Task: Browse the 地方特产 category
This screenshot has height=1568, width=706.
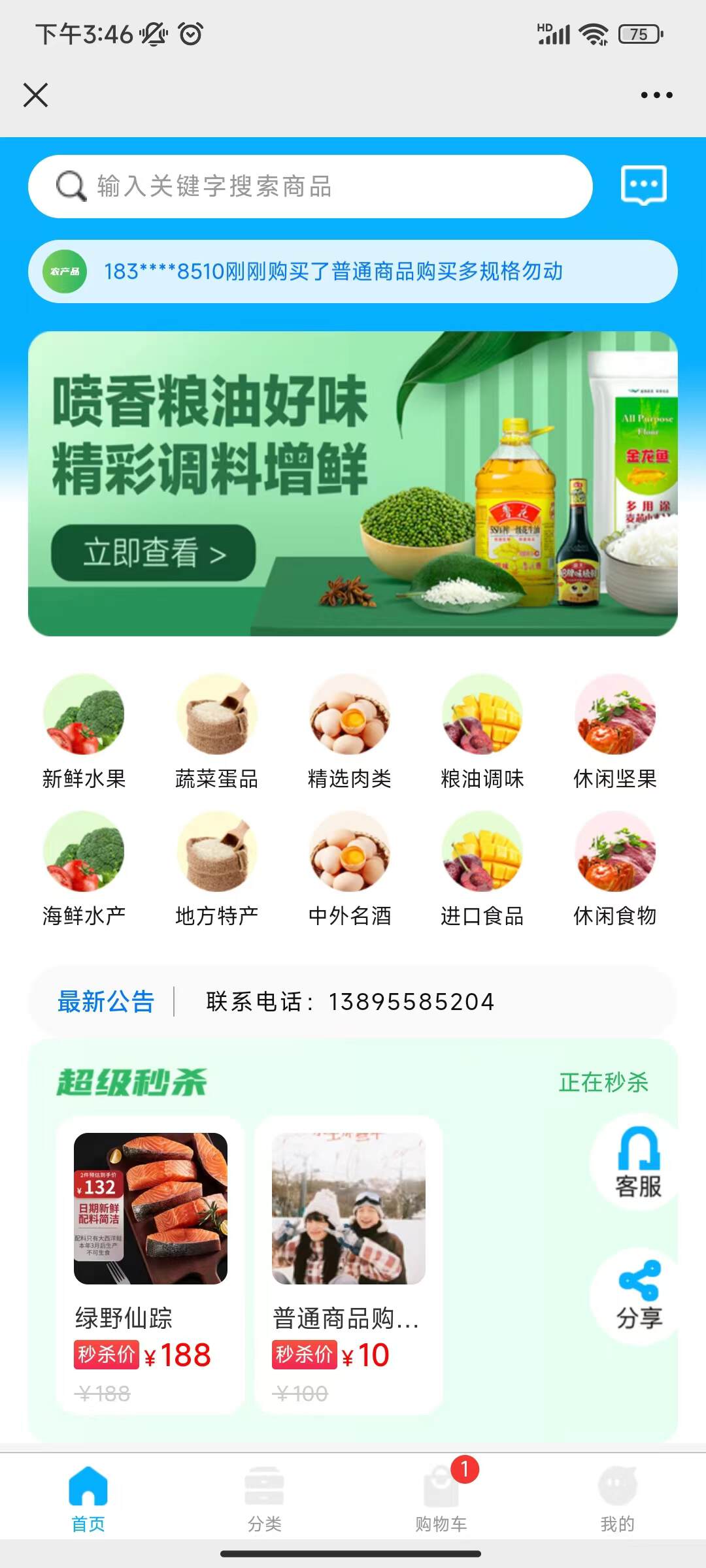Action: (x=216, y=869)
